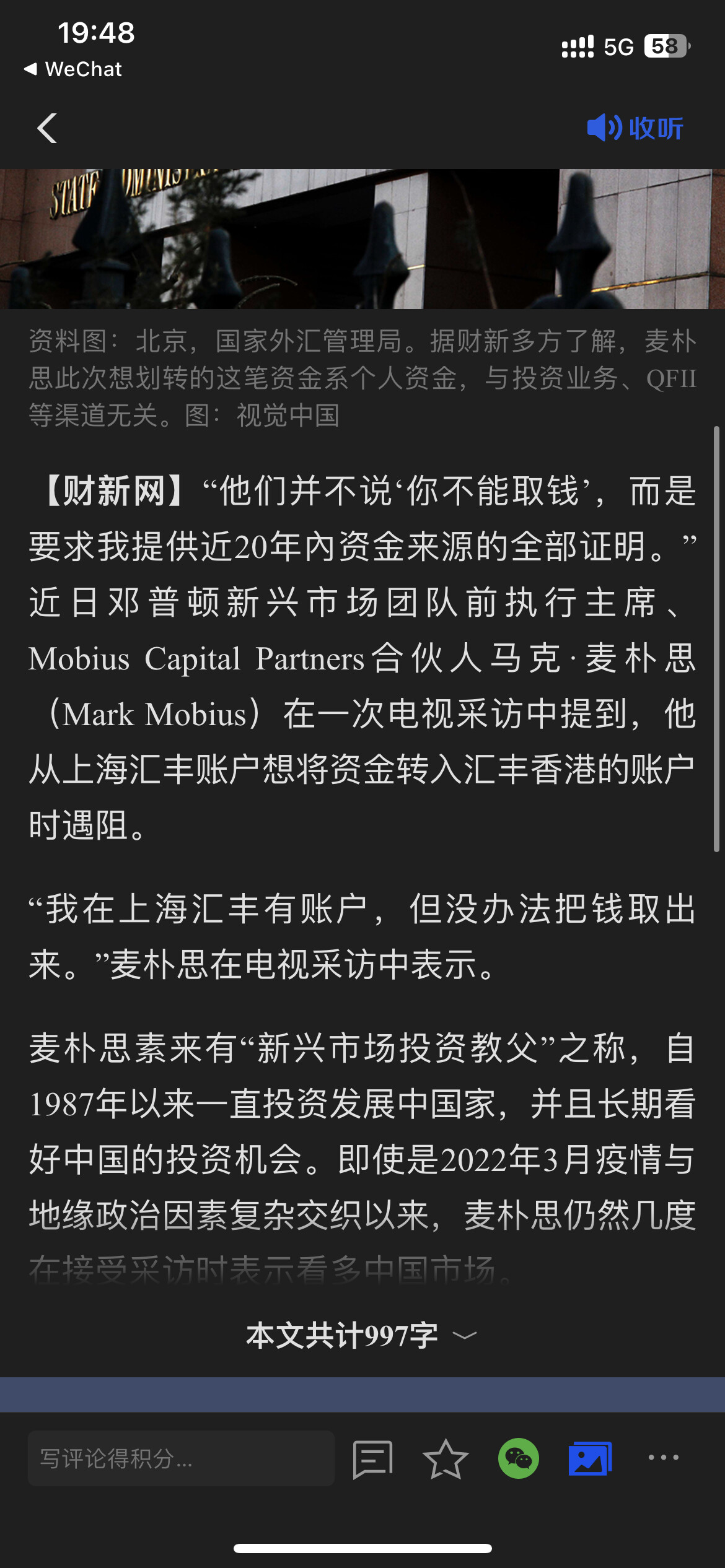The width and height of the screenshot is (725, 1568).
Task: Expand full article via 本文共计997字
Action: tap(361, 1335)
